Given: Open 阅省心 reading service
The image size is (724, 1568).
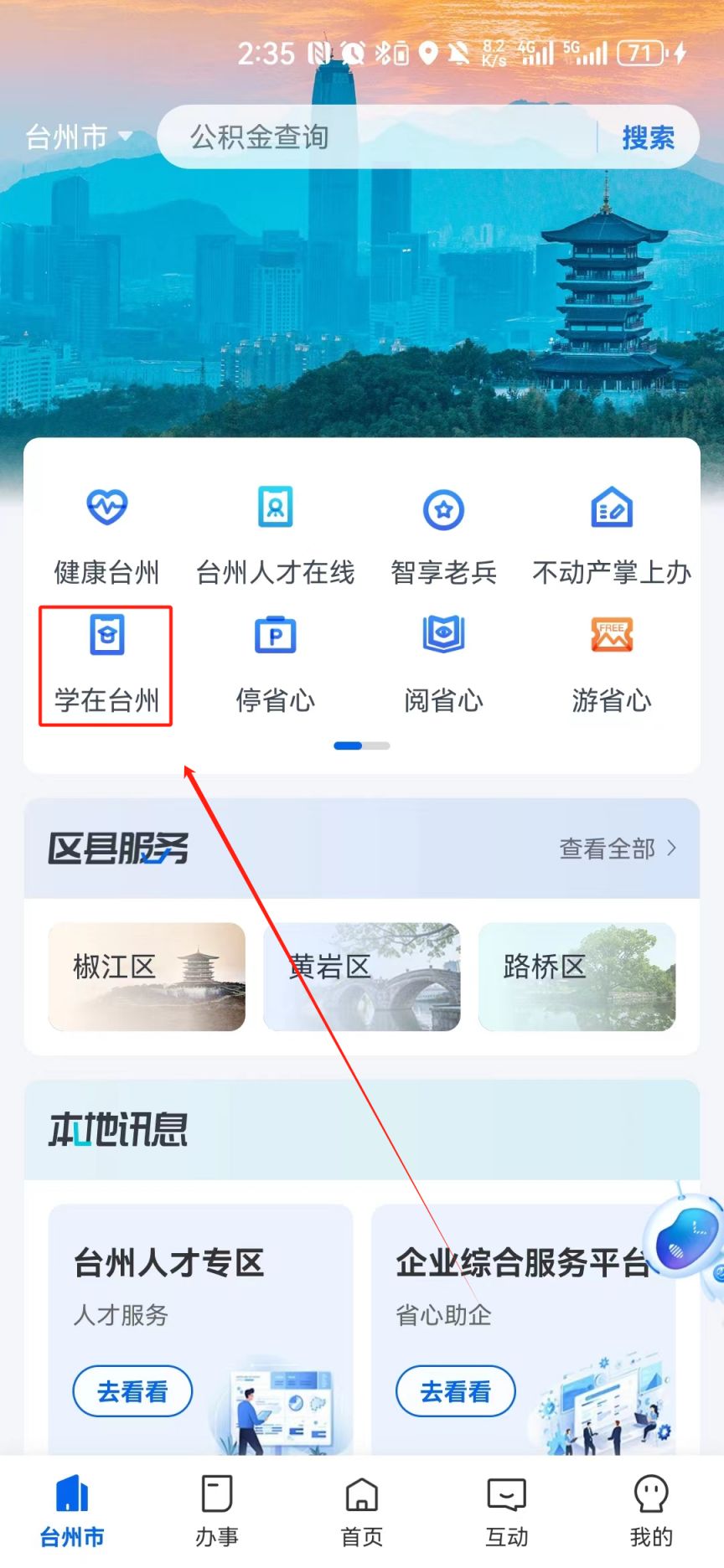Looking at the screenshot, I should 443,665.
